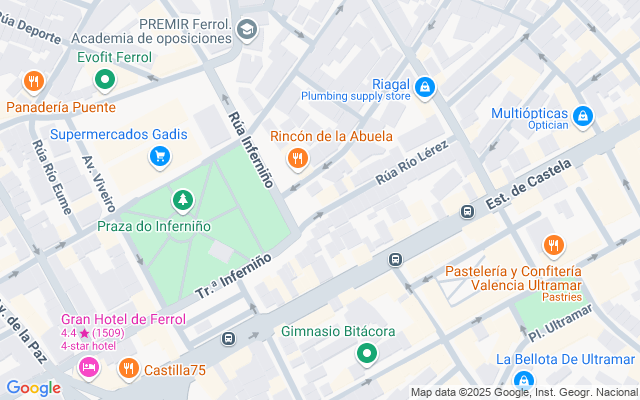Open the Gran Hotel de Ferrol pin
The height and width of the screenshot is (400, 640).
89,367
